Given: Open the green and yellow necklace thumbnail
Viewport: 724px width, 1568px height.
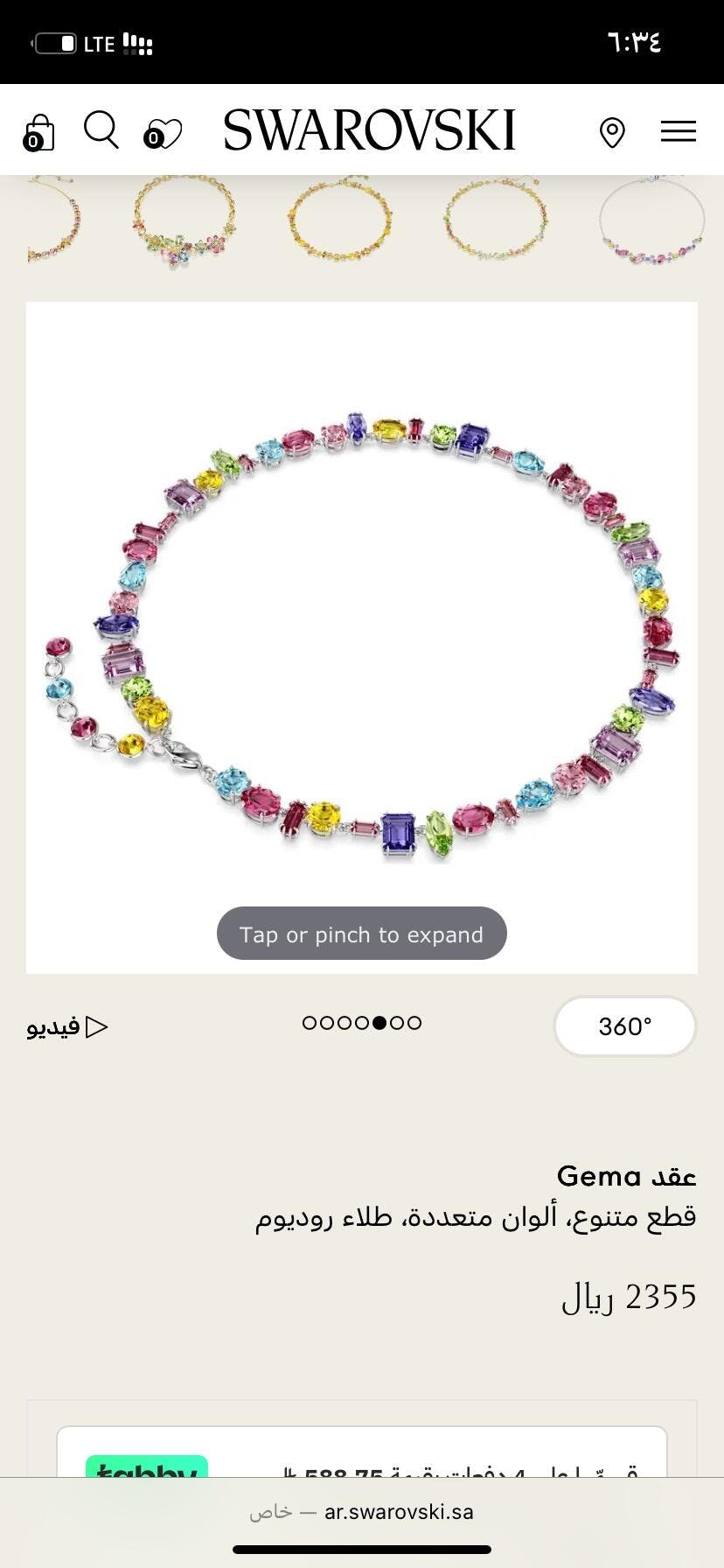Looking at the screenshot, I should 495,220.
